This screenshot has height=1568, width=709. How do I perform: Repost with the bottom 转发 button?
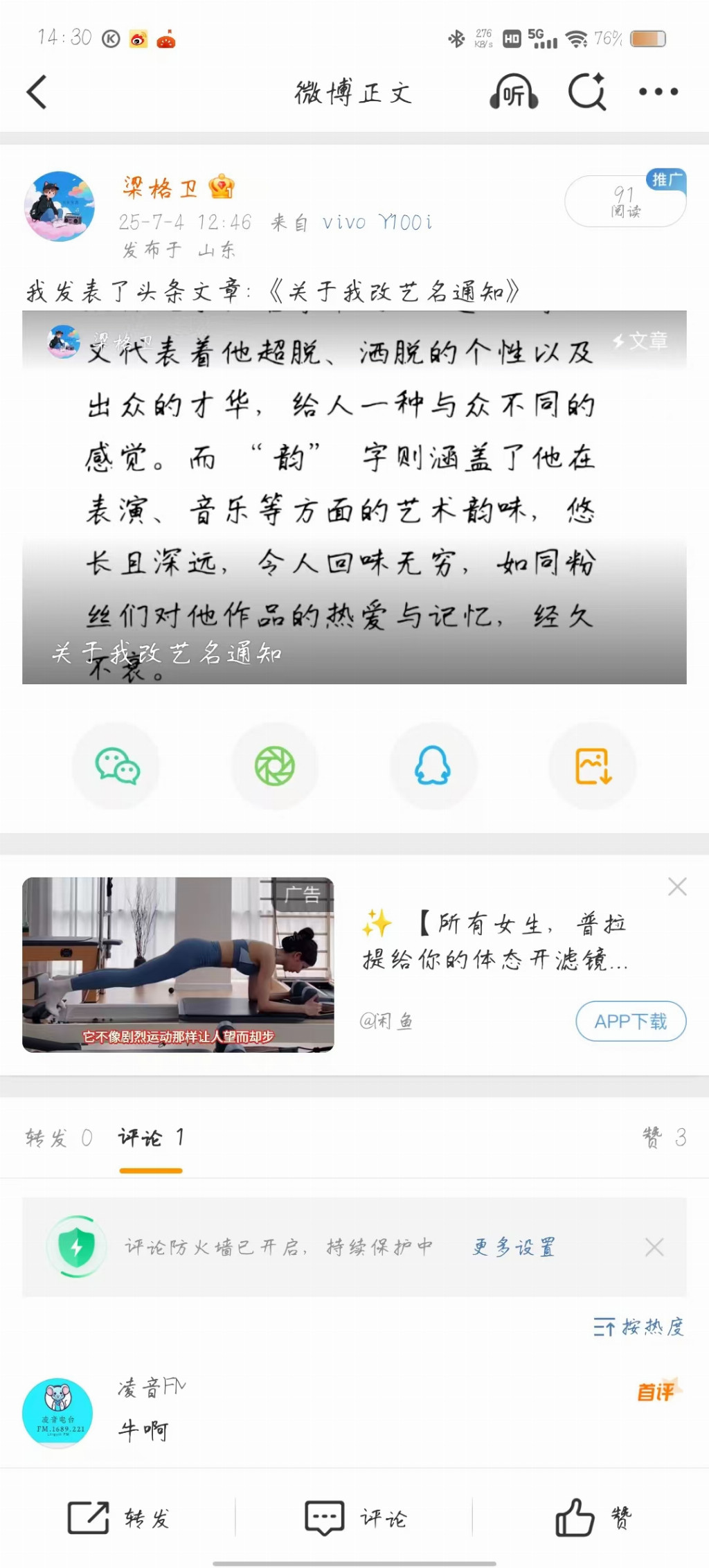point(118,1518)
